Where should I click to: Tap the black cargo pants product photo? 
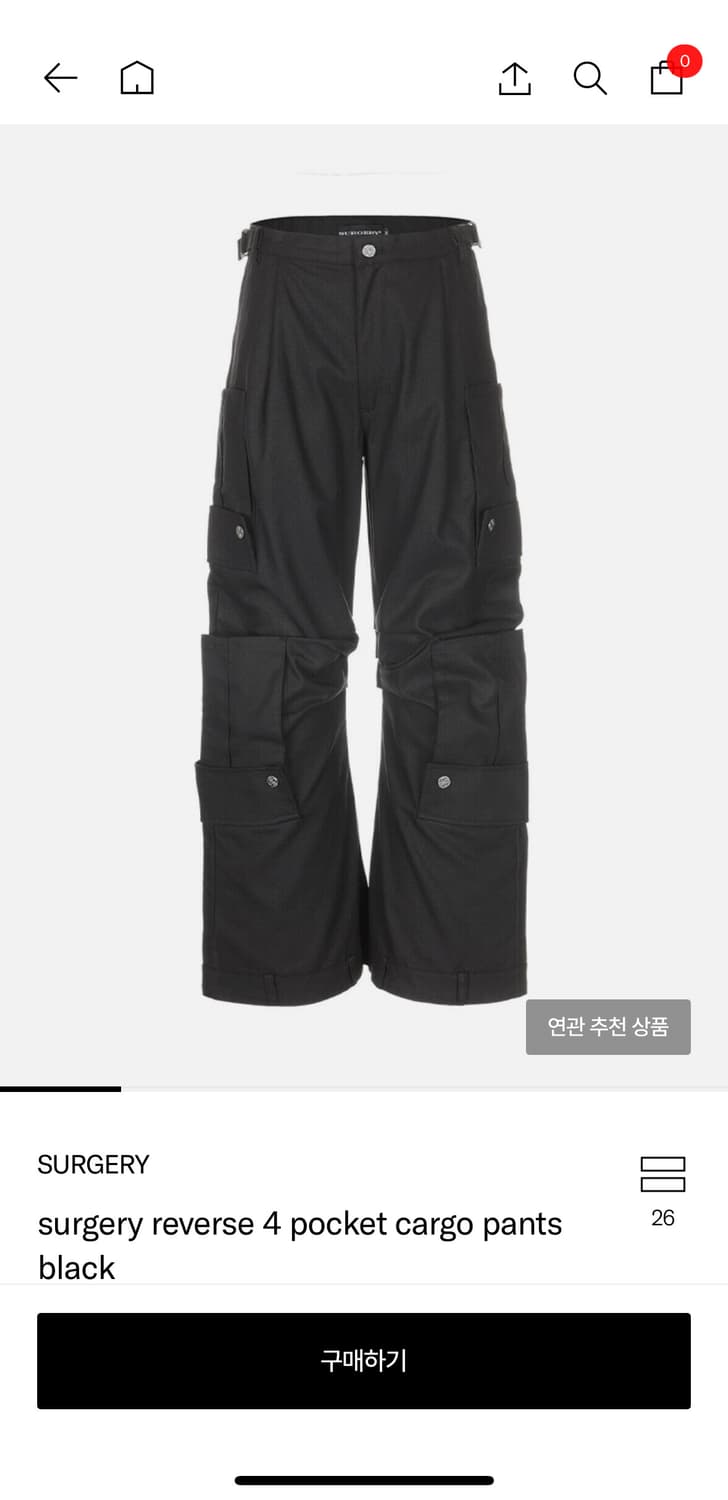[x=364, y=600]
